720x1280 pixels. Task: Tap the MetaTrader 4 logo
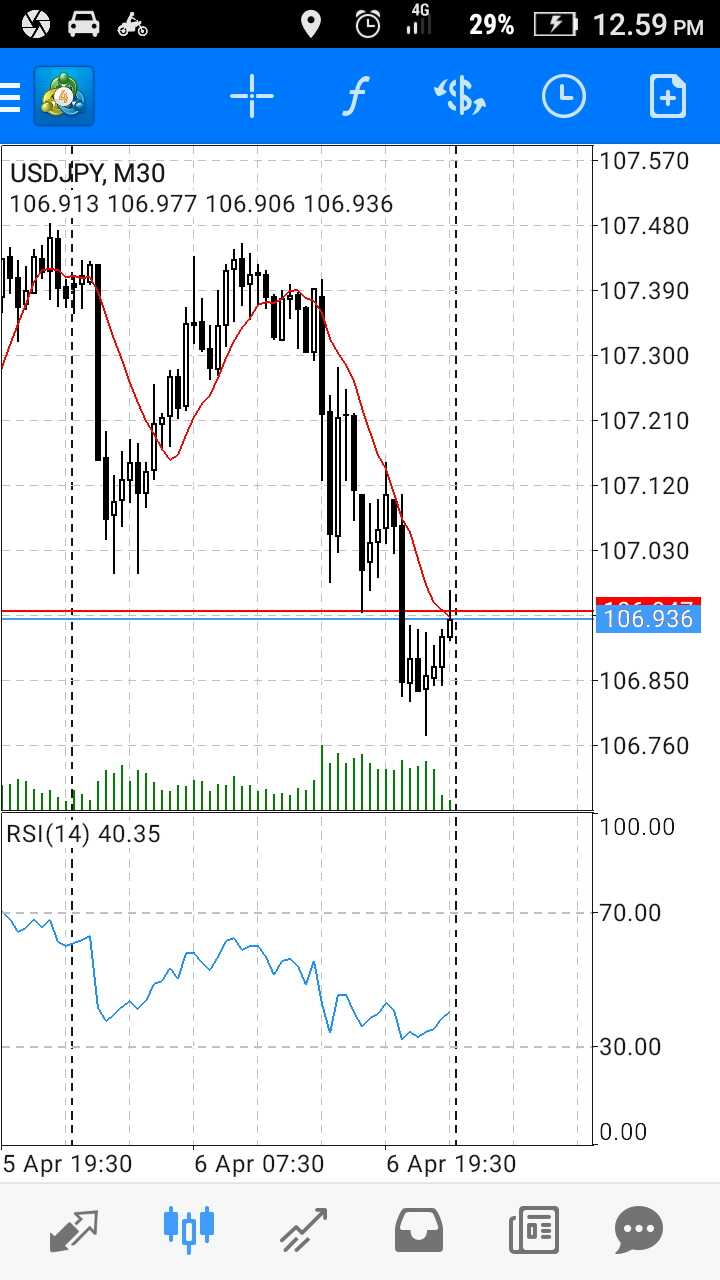click(63, 95)
